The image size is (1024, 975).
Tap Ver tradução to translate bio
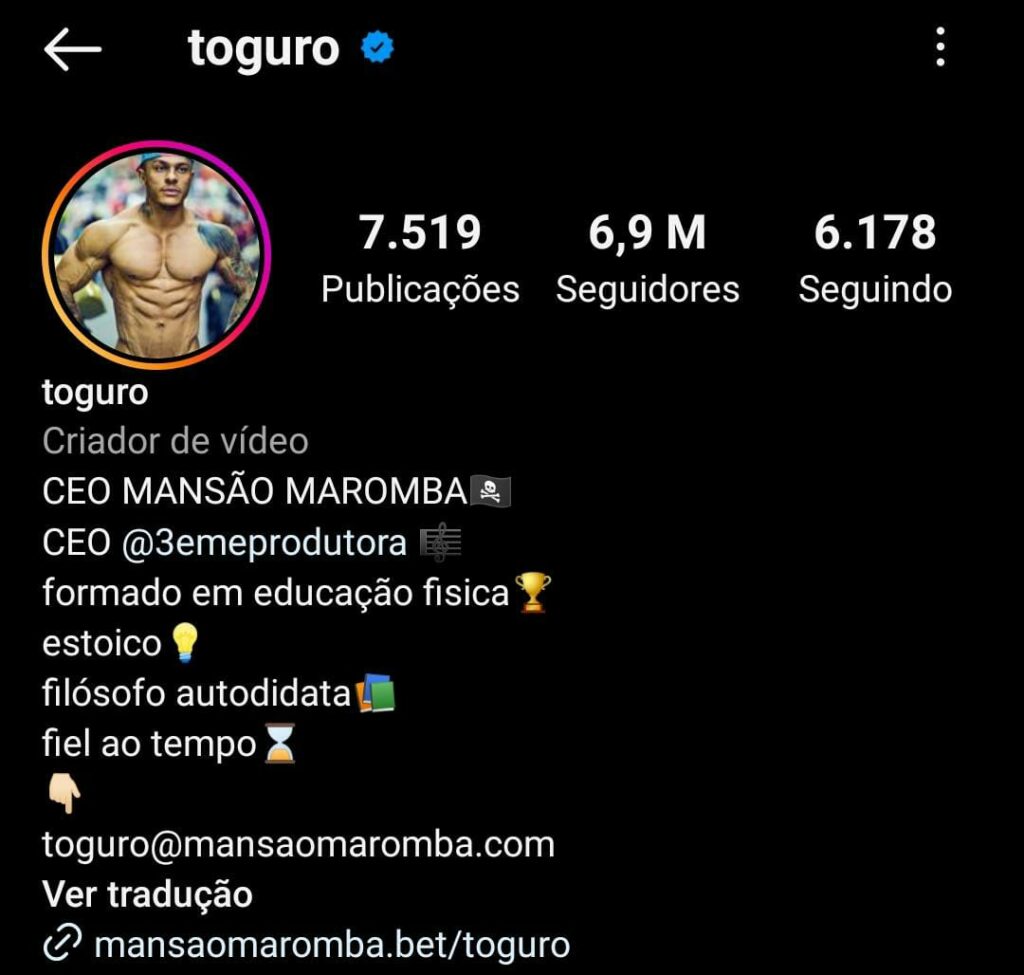[x=147, y=893]
